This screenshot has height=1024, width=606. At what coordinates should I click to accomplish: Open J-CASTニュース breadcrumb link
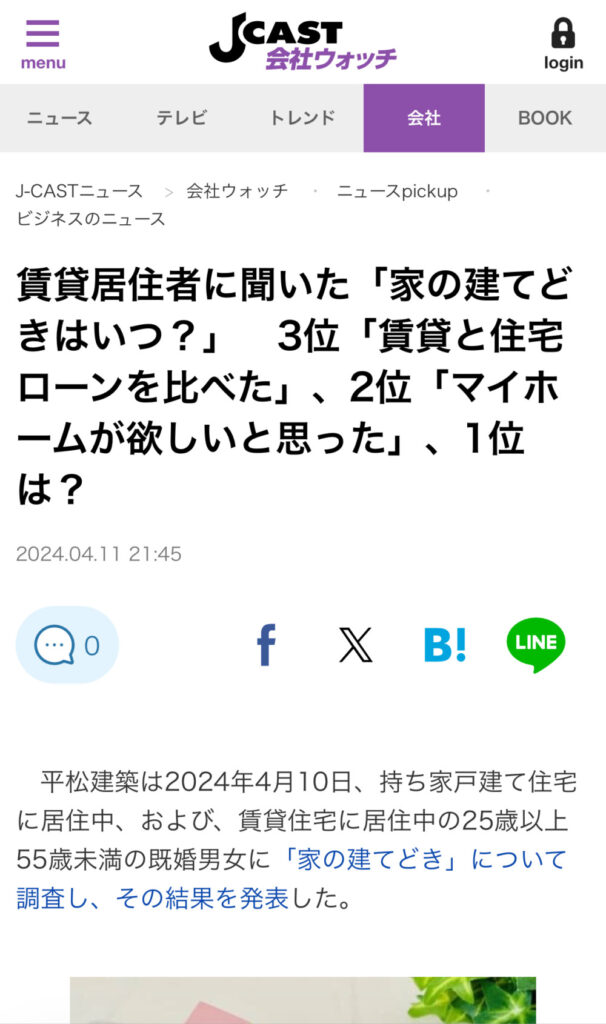point(79,191)
